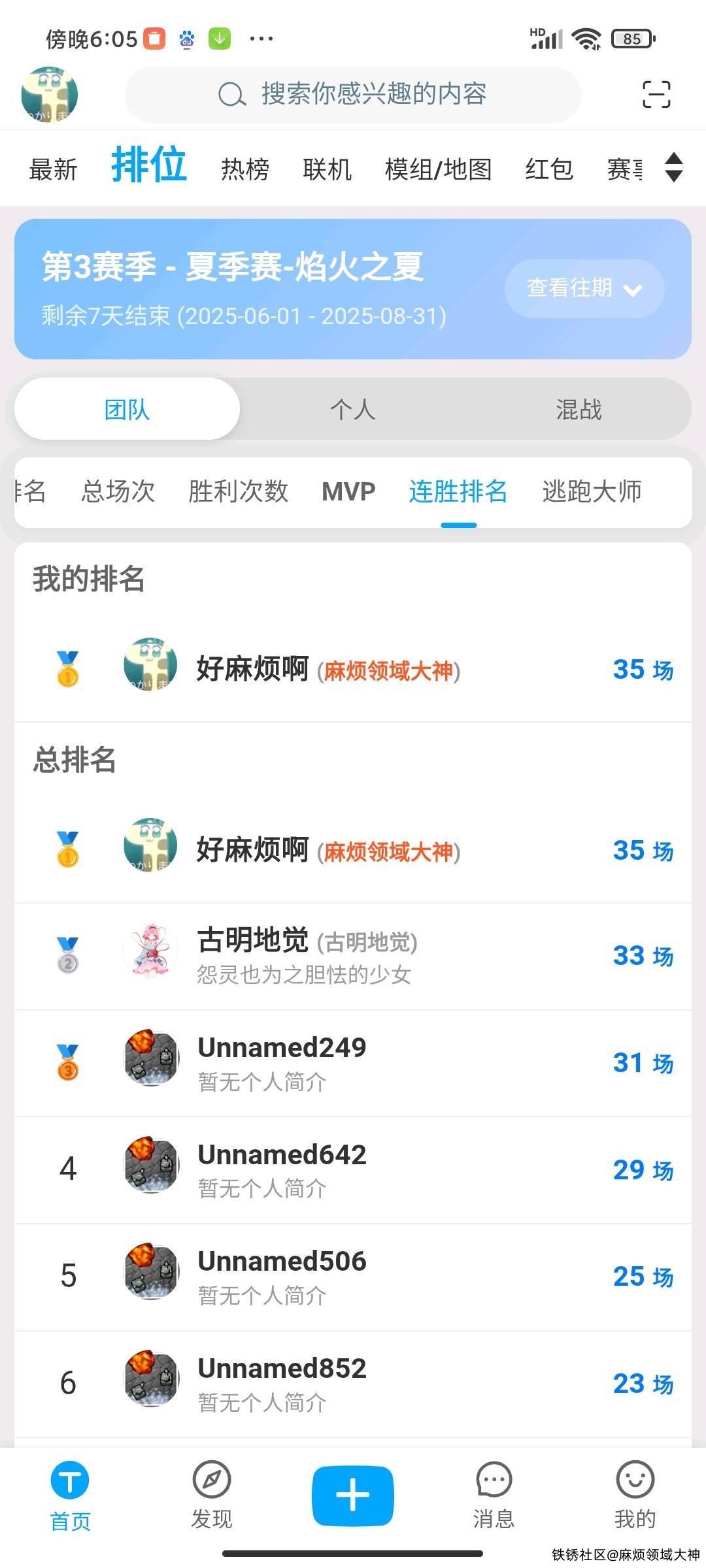View the 逃跑大师 leaderboard
This screenshot has width=706, height=1568.
tap(592, 491)
